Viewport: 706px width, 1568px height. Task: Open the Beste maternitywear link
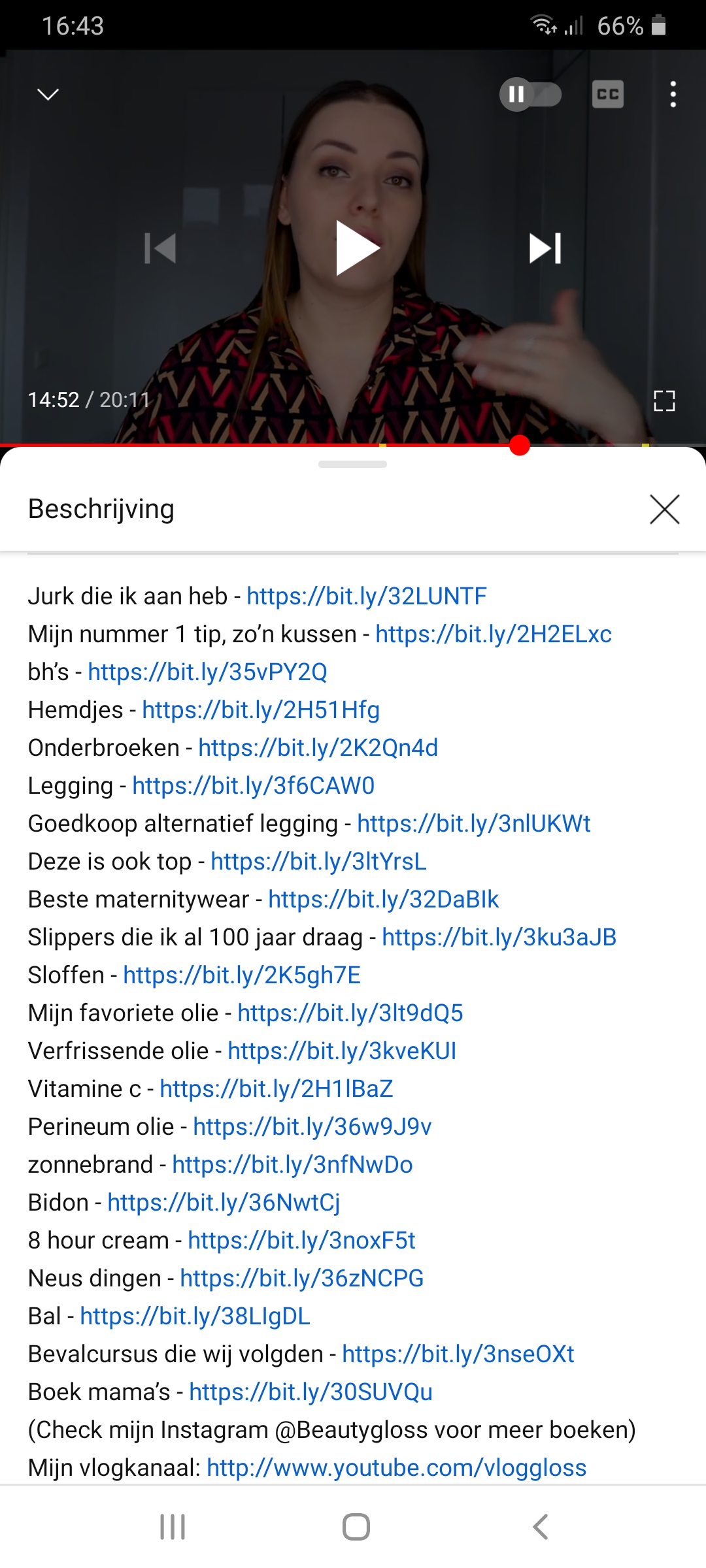click(384, 900)
